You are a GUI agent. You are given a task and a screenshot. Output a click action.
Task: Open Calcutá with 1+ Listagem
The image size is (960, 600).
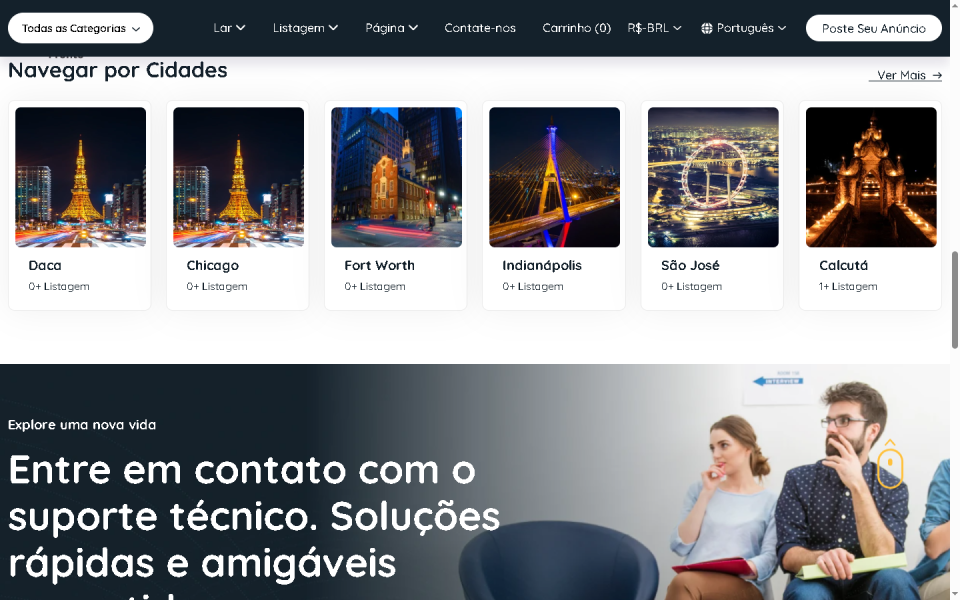point(870,205)
